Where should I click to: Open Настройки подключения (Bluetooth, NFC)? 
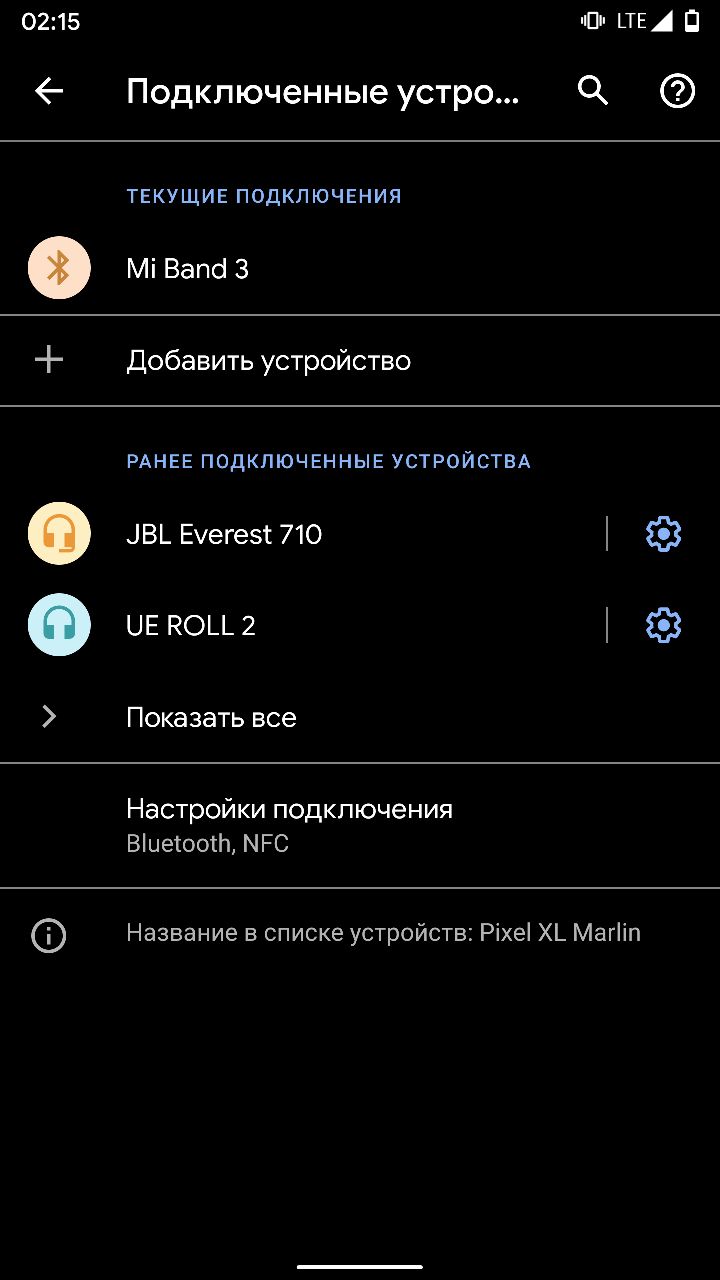click(x=360, y=825)
